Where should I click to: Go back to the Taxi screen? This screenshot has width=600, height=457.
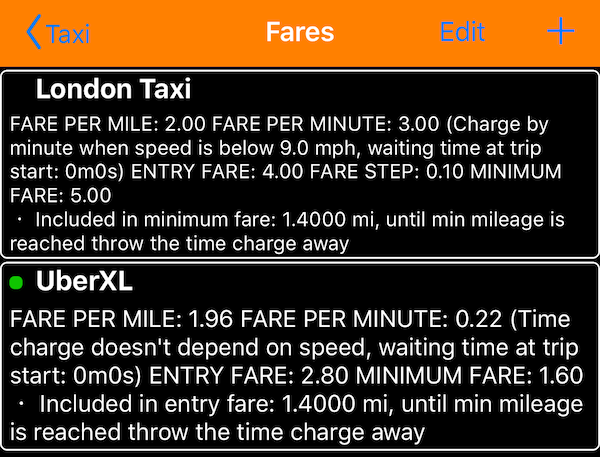(x=58, y=33)
